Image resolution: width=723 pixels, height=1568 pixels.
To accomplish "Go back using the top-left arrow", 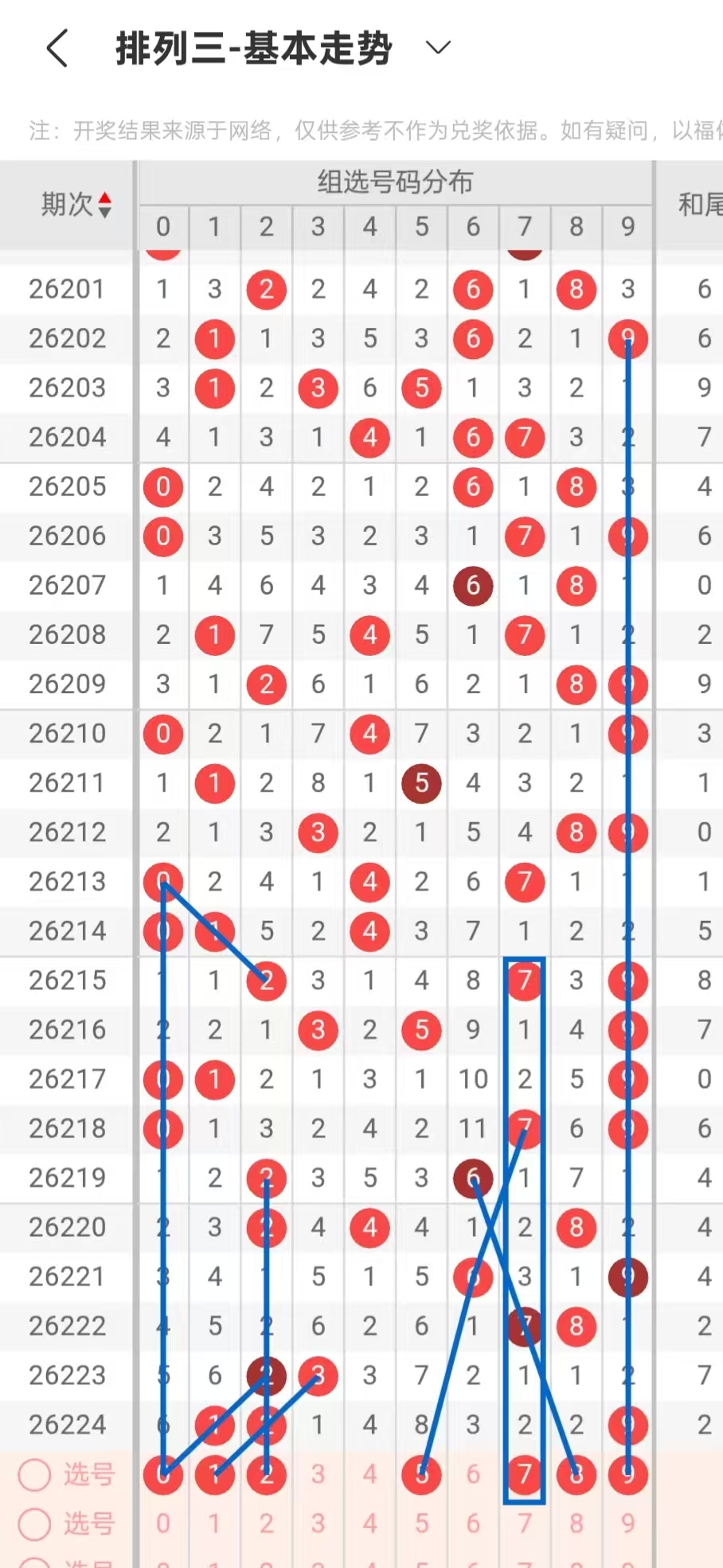I will coord(57,49).
